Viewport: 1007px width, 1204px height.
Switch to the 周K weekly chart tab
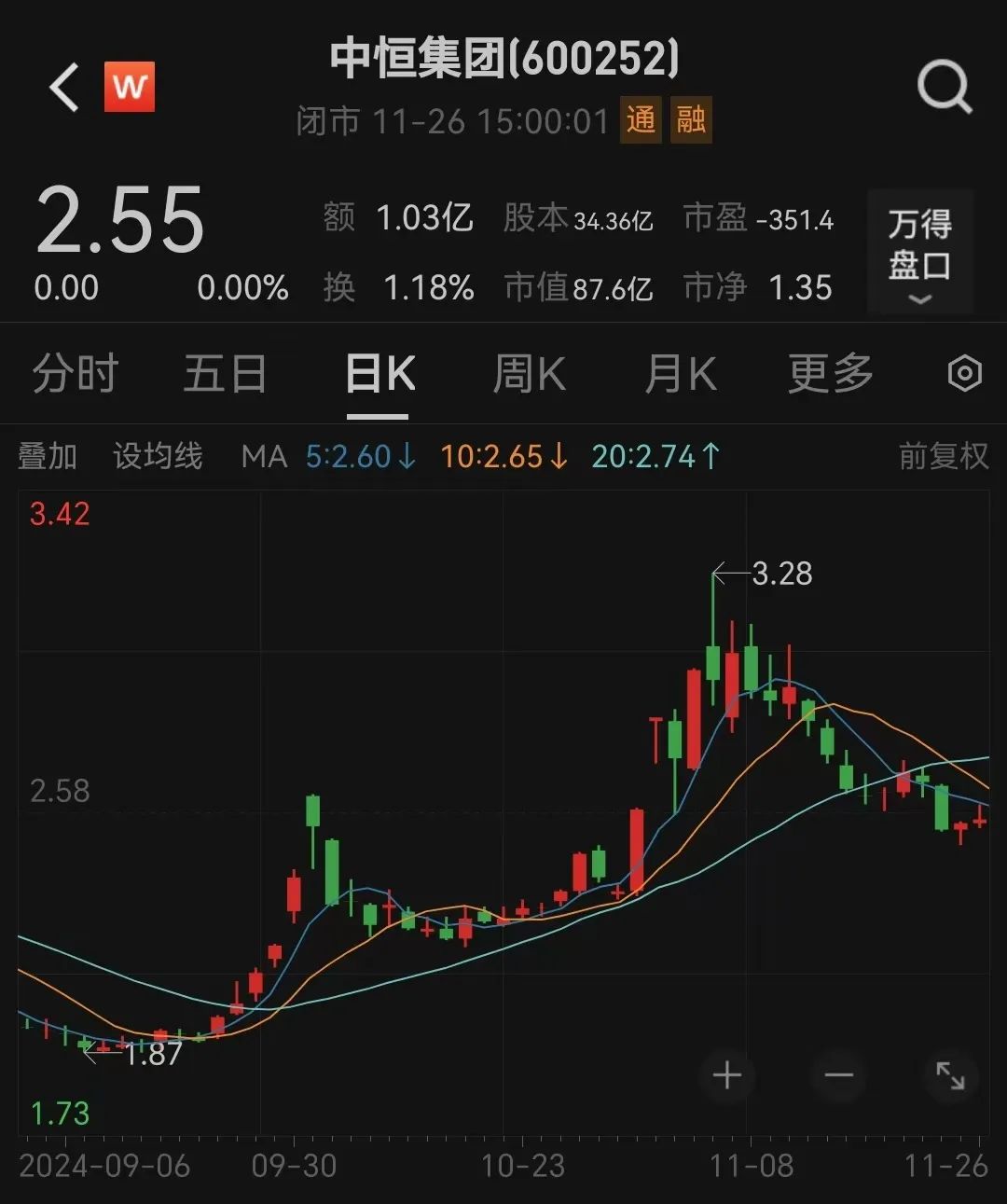pos(528,373)
